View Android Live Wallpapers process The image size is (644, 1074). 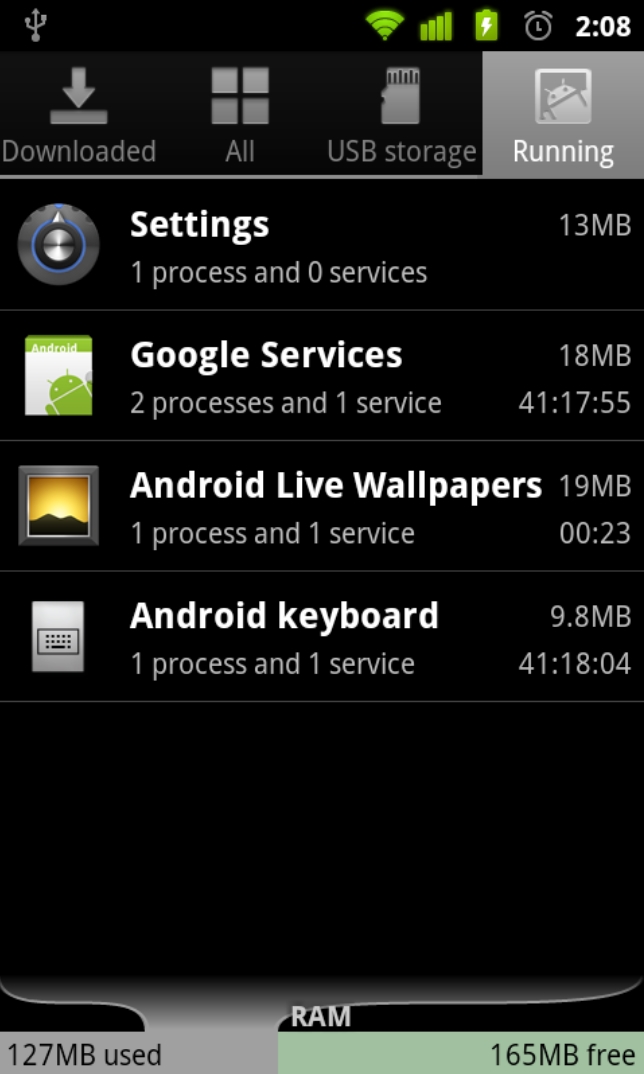click(x=322, y=506)
